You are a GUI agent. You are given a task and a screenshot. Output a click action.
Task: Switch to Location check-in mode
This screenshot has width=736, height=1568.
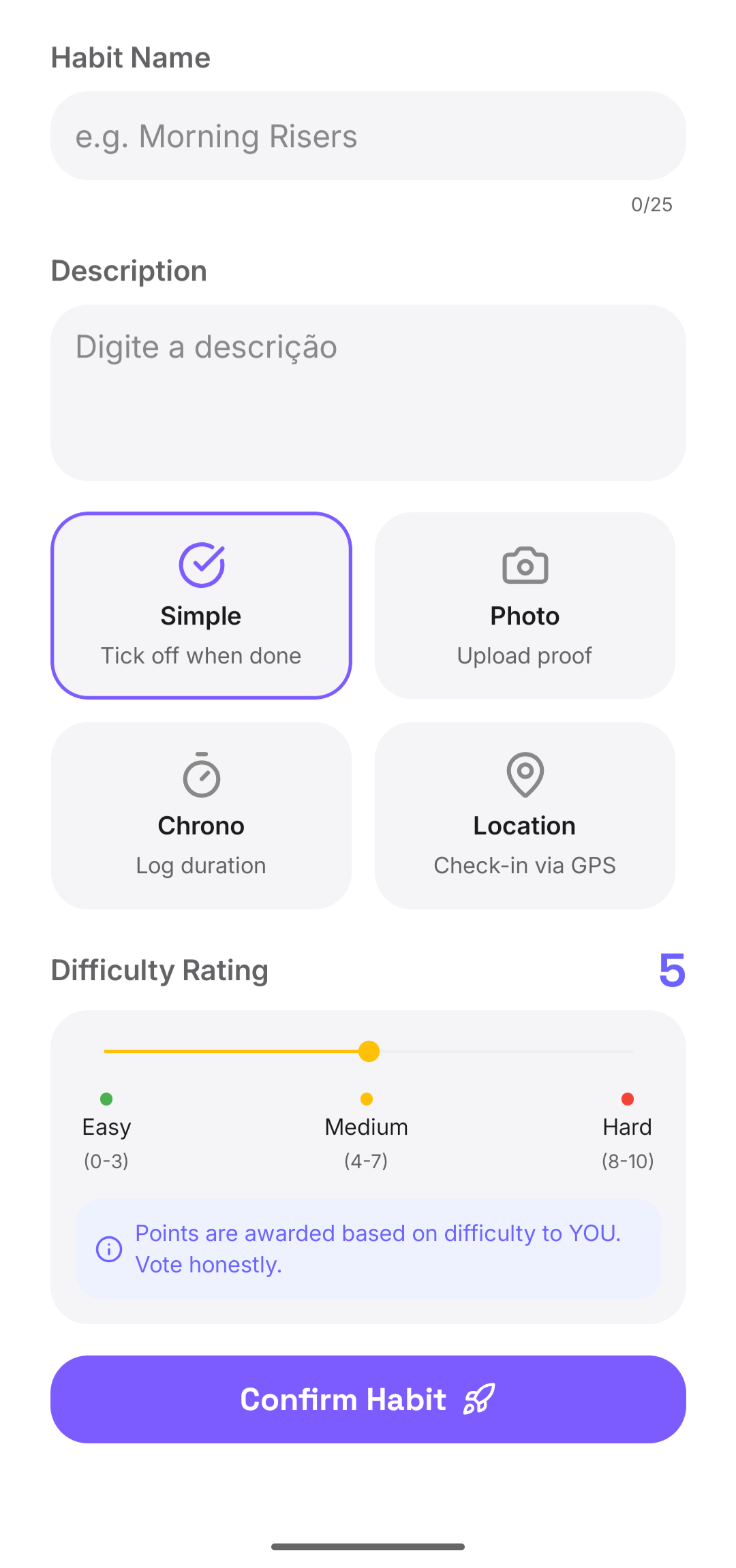click(x=524, y=815)
